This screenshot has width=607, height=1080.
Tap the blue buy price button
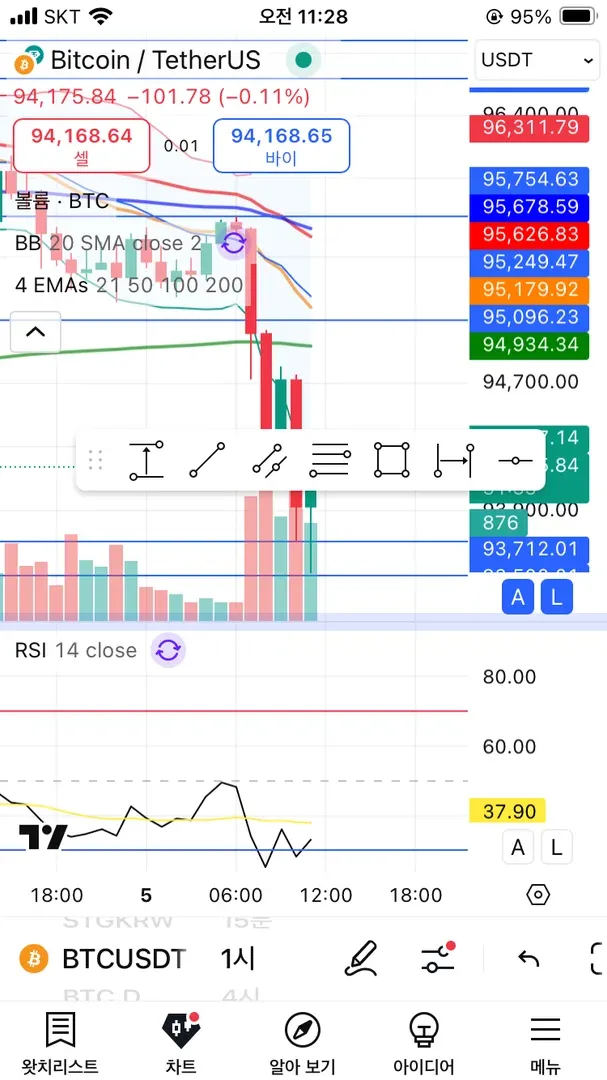point(281,146)
